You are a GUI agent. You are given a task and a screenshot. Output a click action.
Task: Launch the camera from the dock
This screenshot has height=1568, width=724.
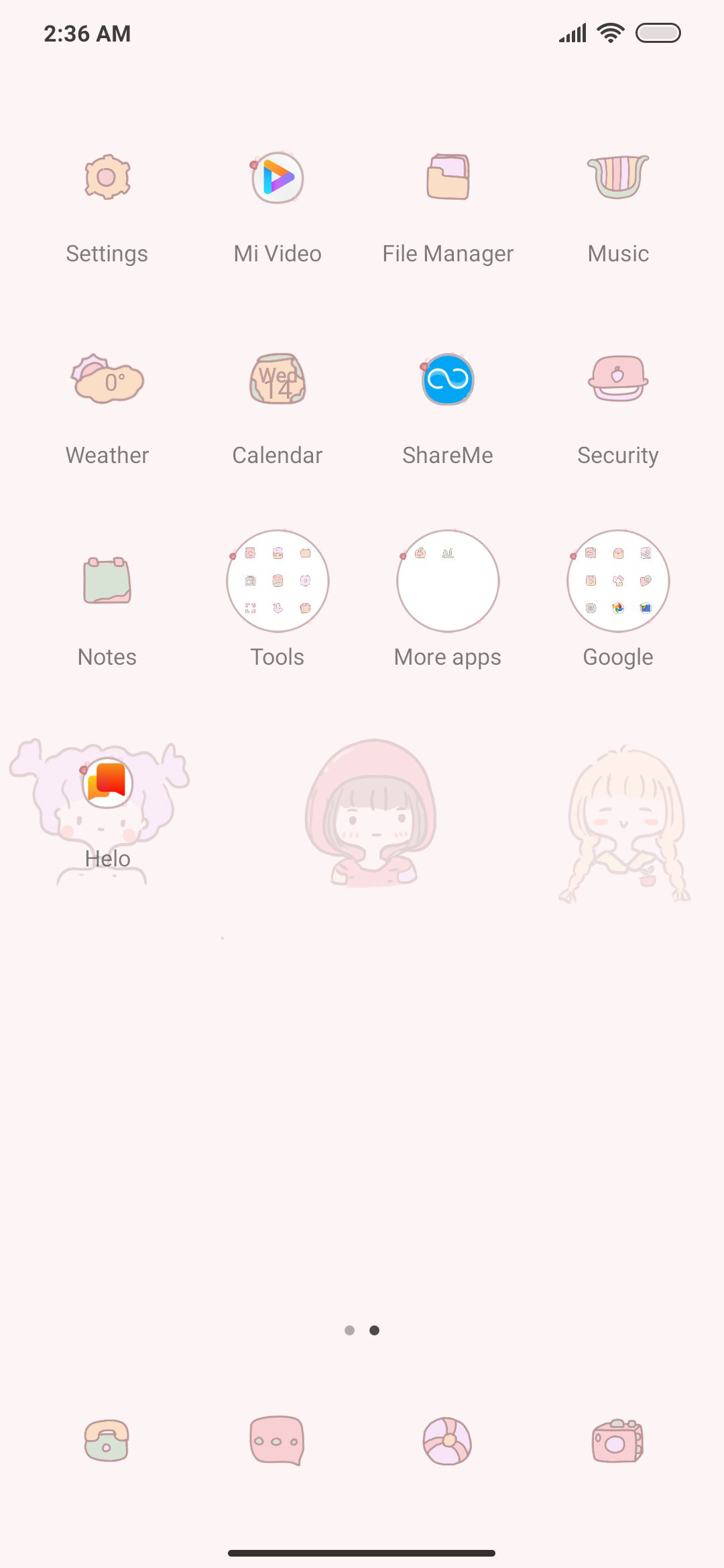[x=618, y=1441]
